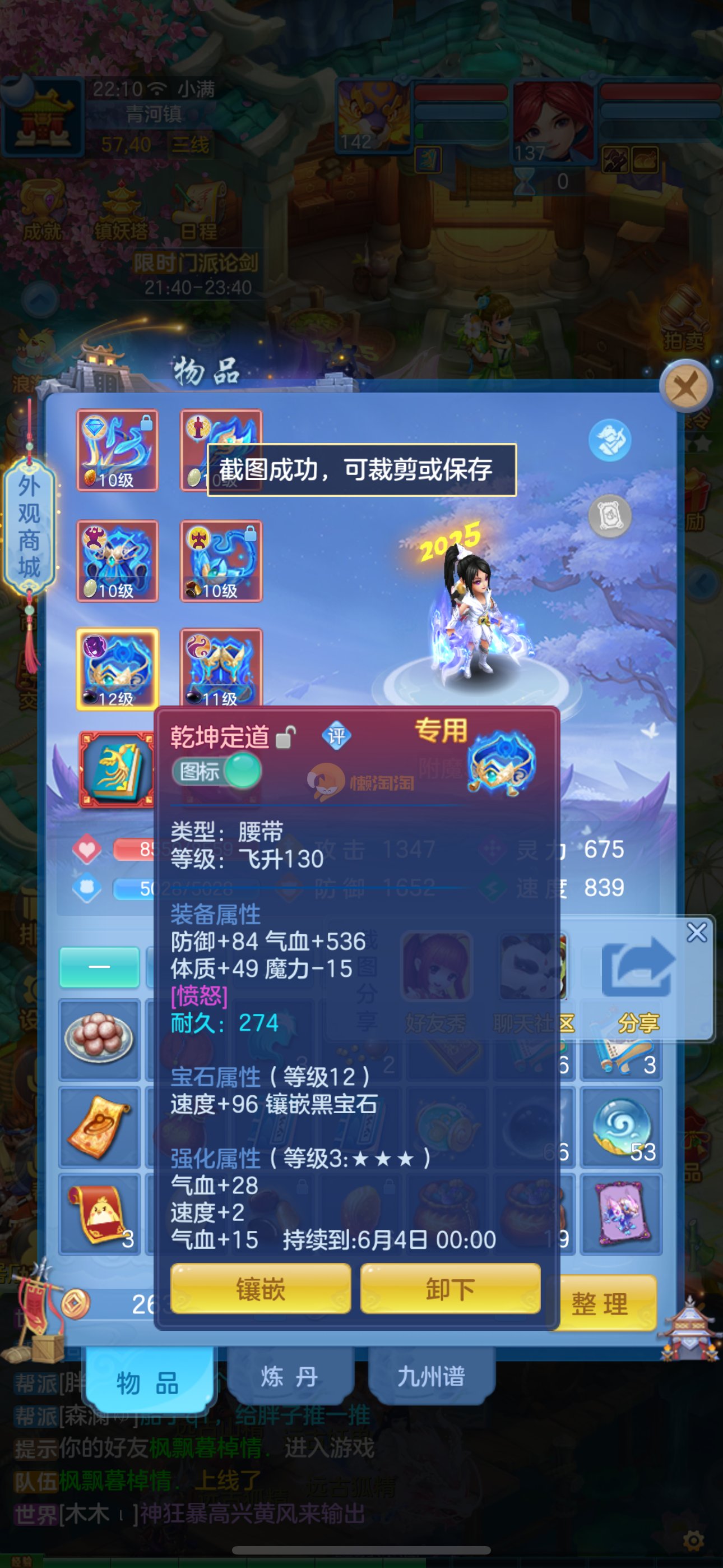Toggle the 图标 switch
Image resolution: width=723 pixels, height=1568 pixels.
coord(217,771)
